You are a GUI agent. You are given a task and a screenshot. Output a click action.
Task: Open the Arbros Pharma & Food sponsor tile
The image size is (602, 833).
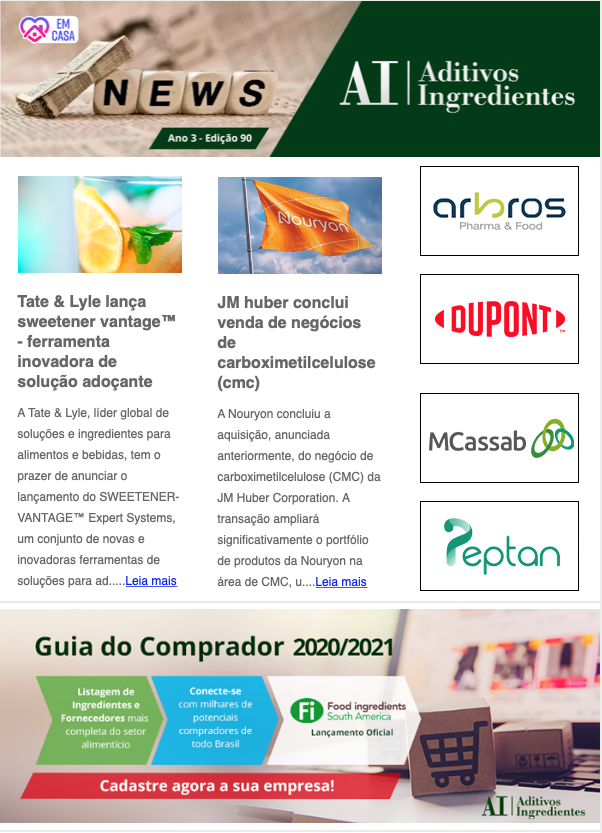coord(499,211)
